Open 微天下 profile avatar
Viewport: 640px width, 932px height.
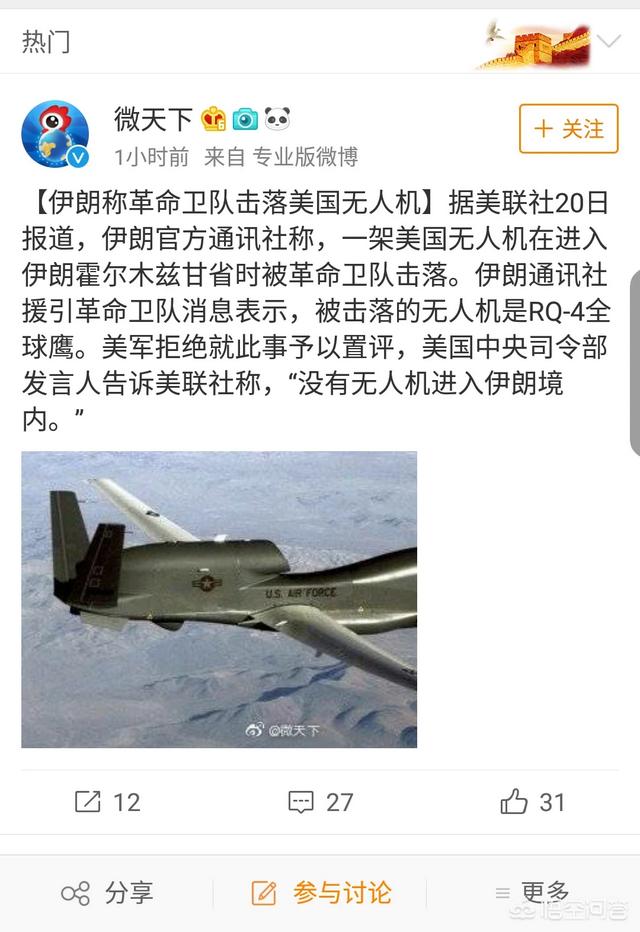pos(55,134)
